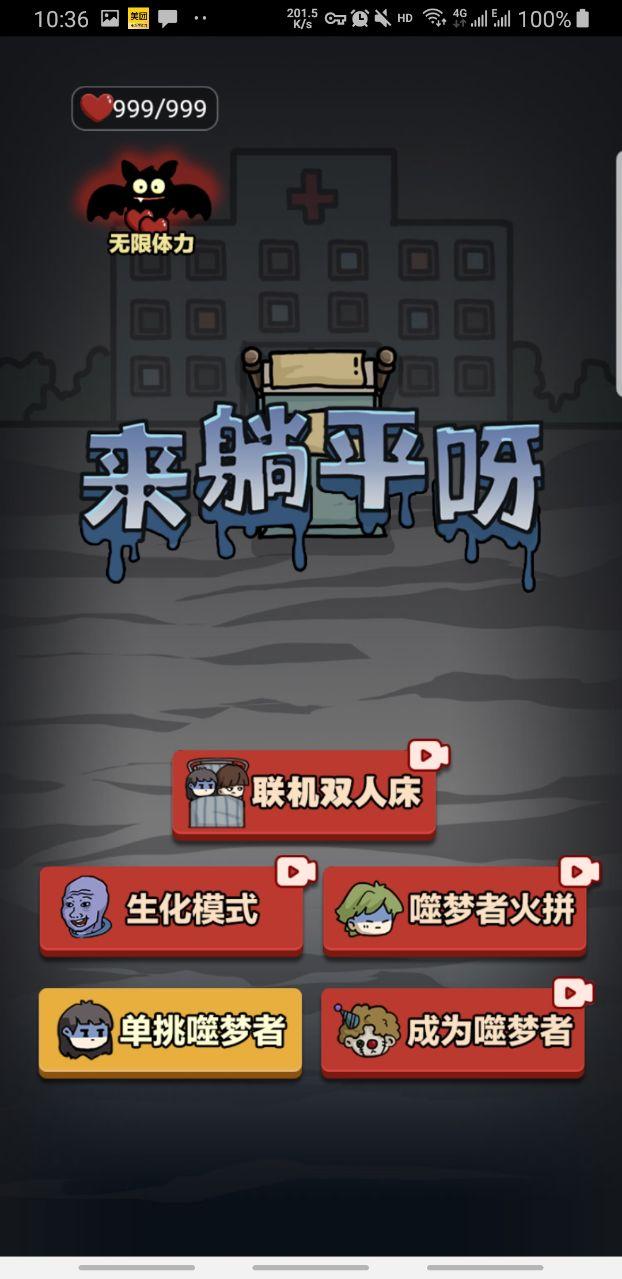622x1279 pixels.
Task: Play 噬梦者火拼 mode
Action: [454, 911]
